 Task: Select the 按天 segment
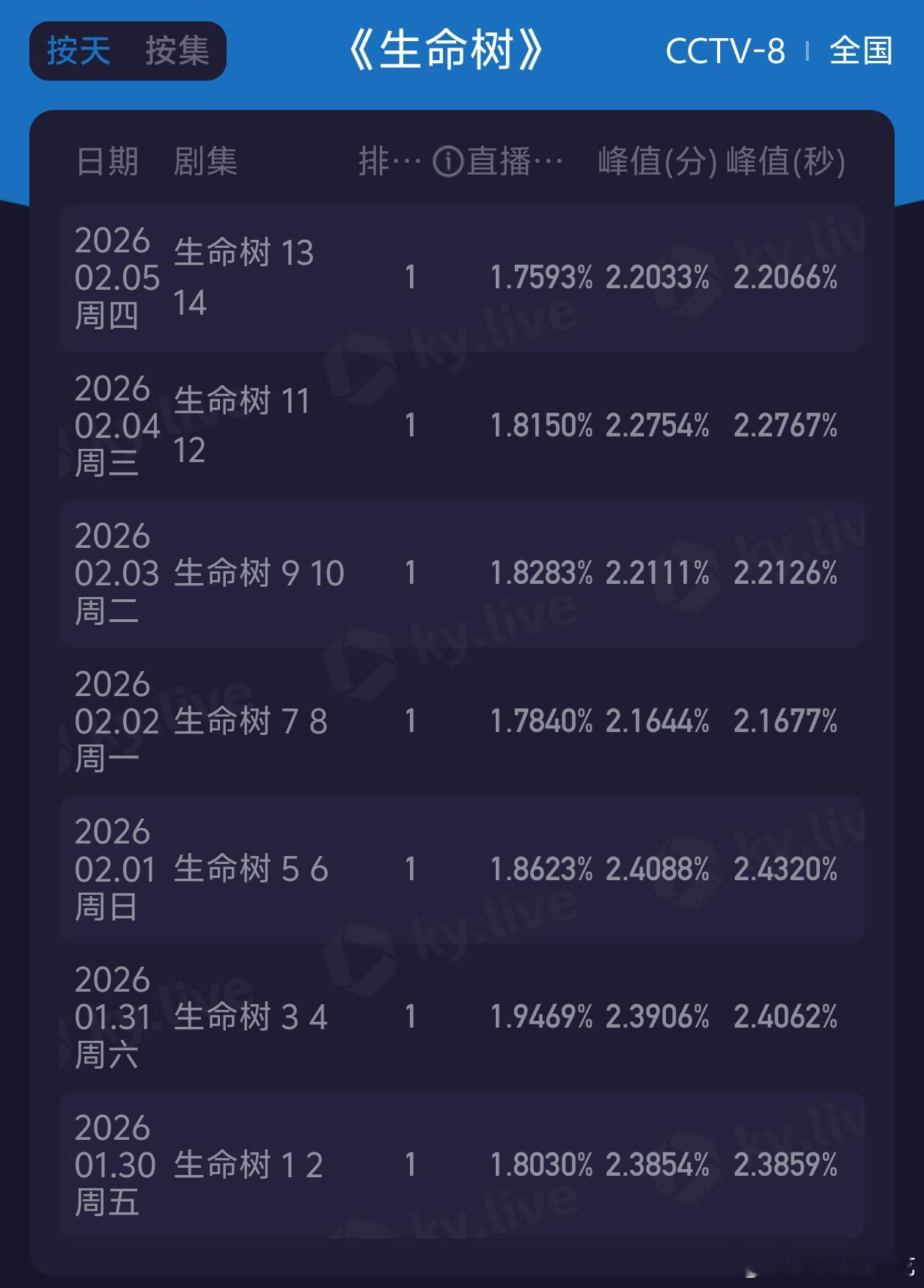tap(78, 51)
